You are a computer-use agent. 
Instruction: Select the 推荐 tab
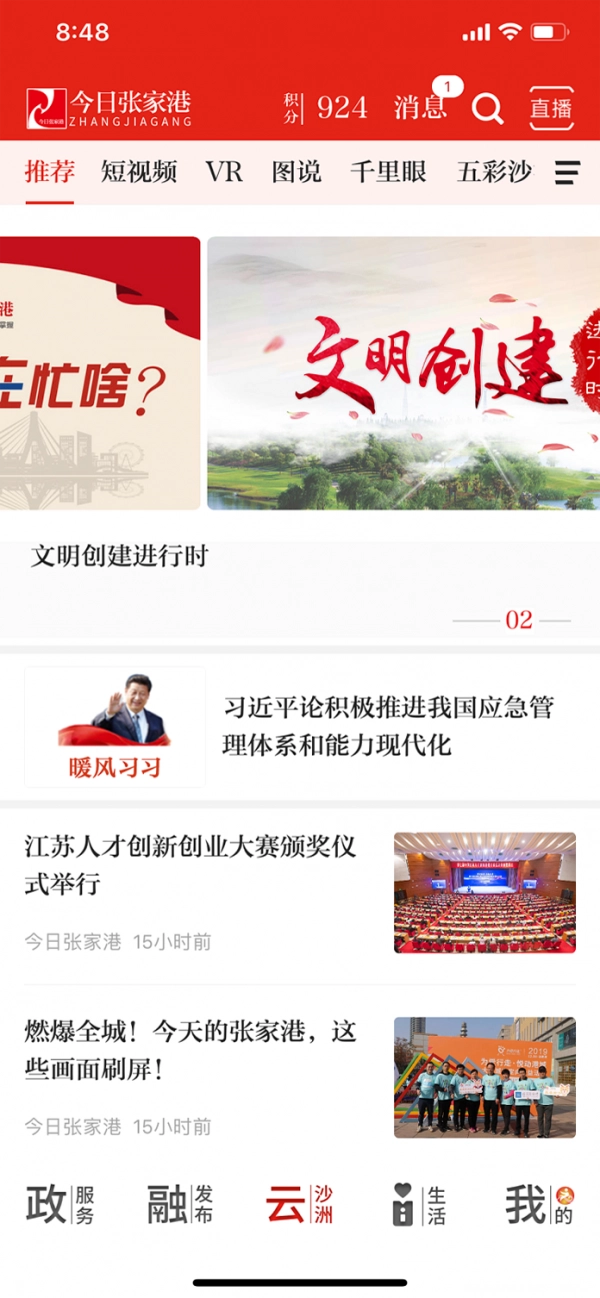[50, 172]
